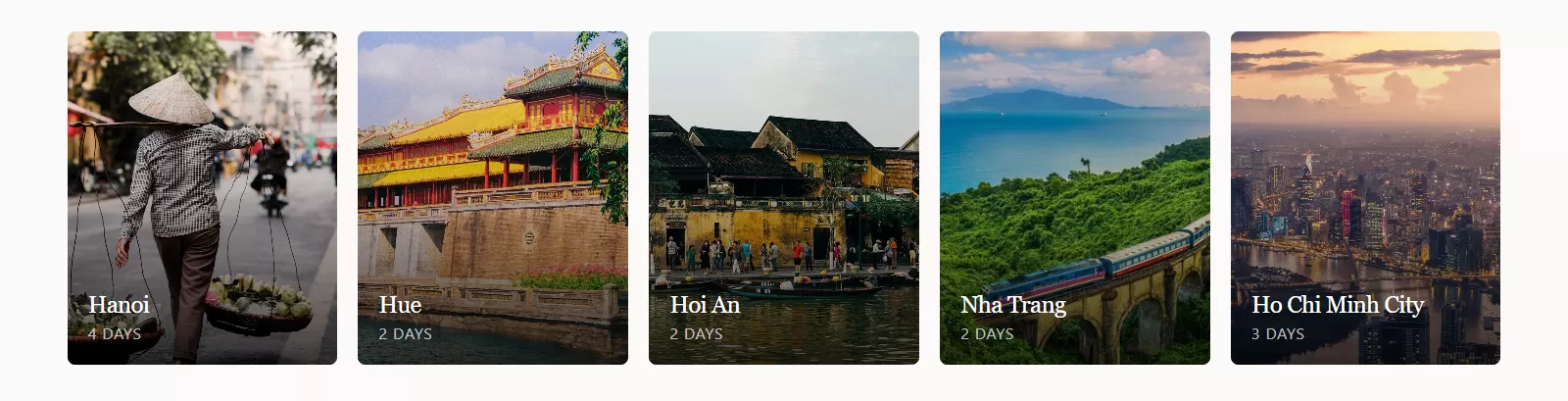The height and width of the screenshot is (401, 1568).
Task: Tap the Nha Trang destination card
Action: [x=1074, y=198]
